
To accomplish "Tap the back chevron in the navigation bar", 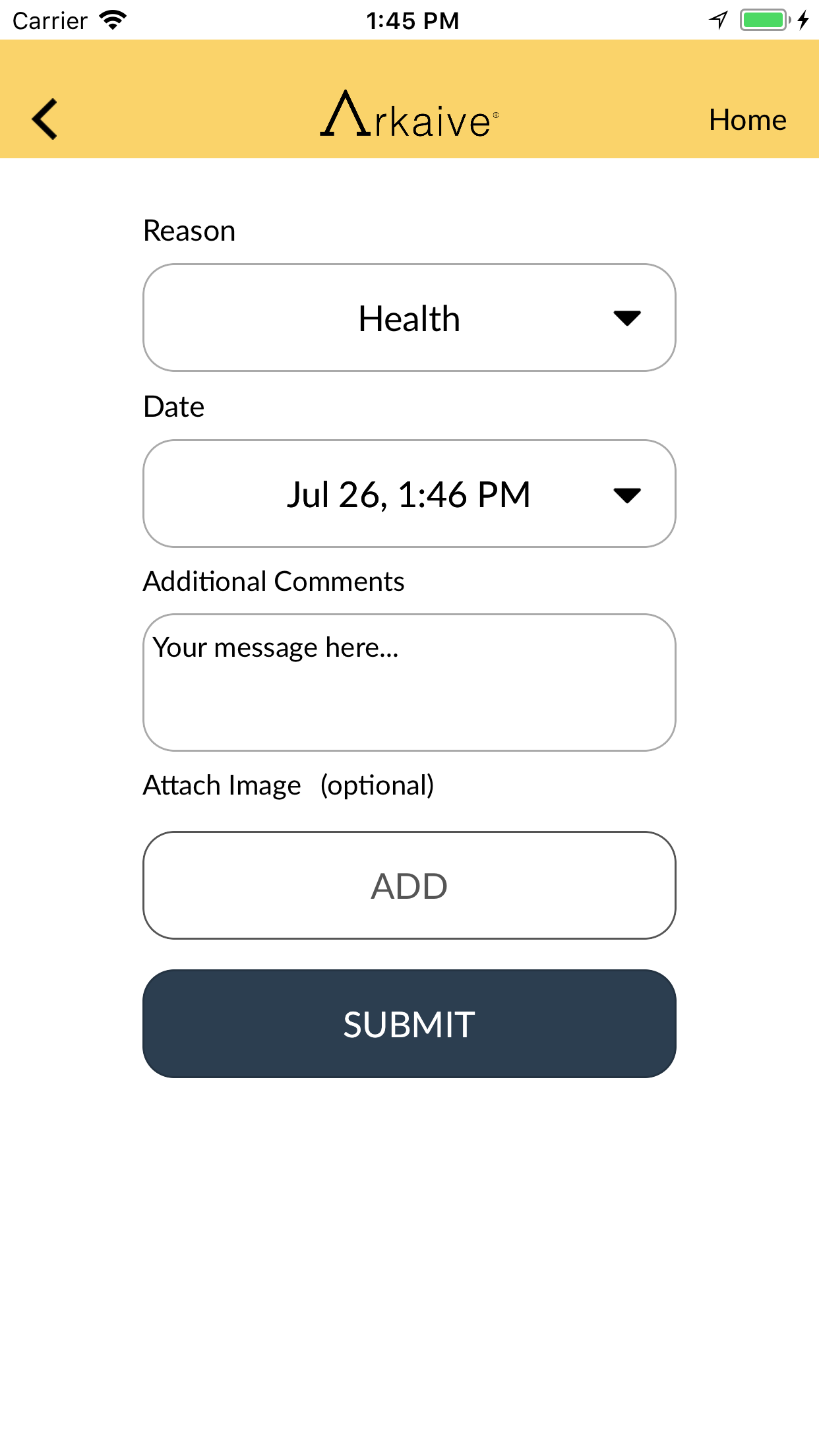I will 44,119.
